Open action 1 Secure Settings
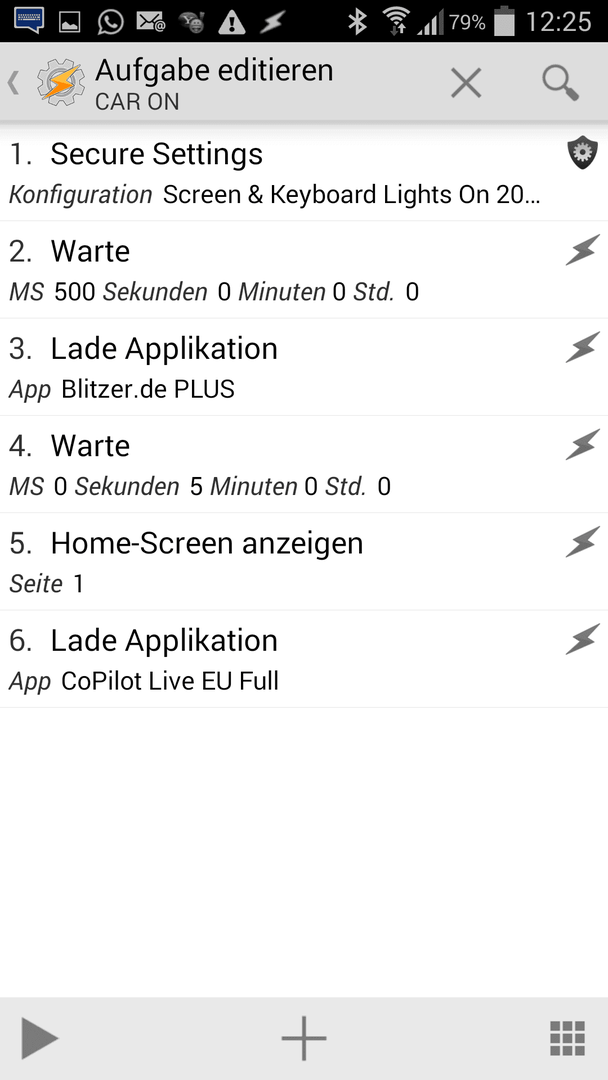Image resolution: width=608 pixels, height=1080 pixels. [x=304, y=173]
